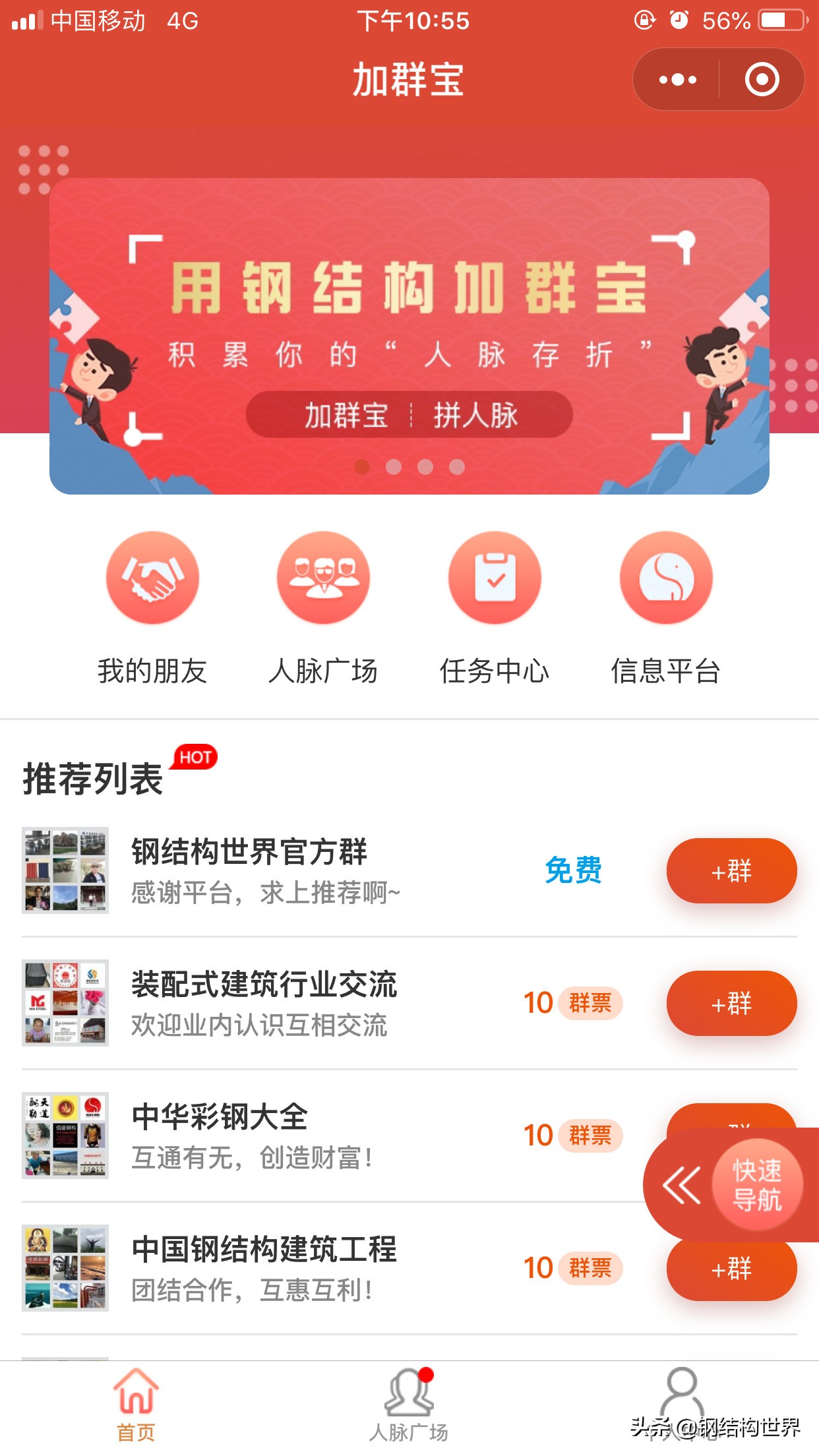This screenshot has height=1456, width=819.
Task: Open the 中华彩钢大全 group thumbnail
Action: pyautogui.click(x=66, y=1134)
